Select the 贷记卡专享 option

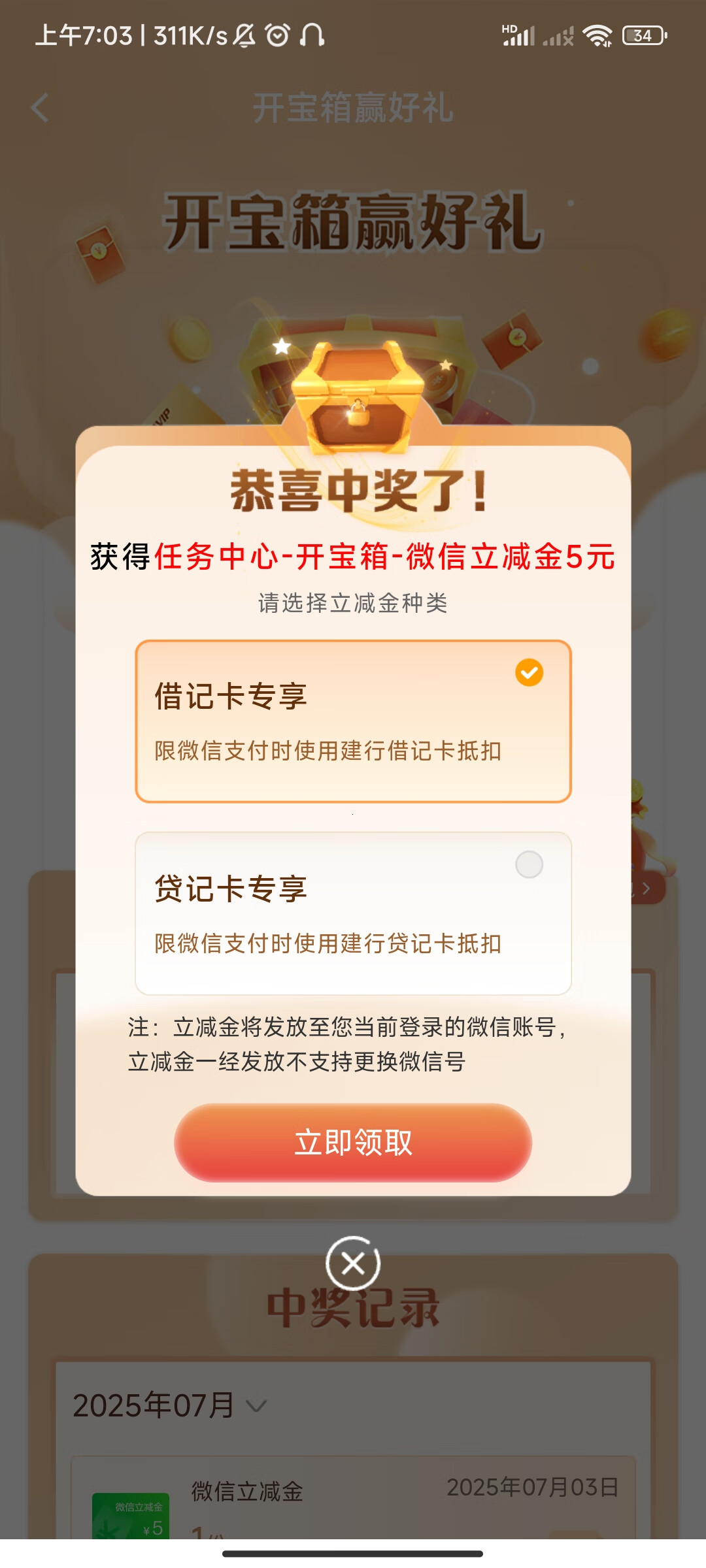pos(353,913)
